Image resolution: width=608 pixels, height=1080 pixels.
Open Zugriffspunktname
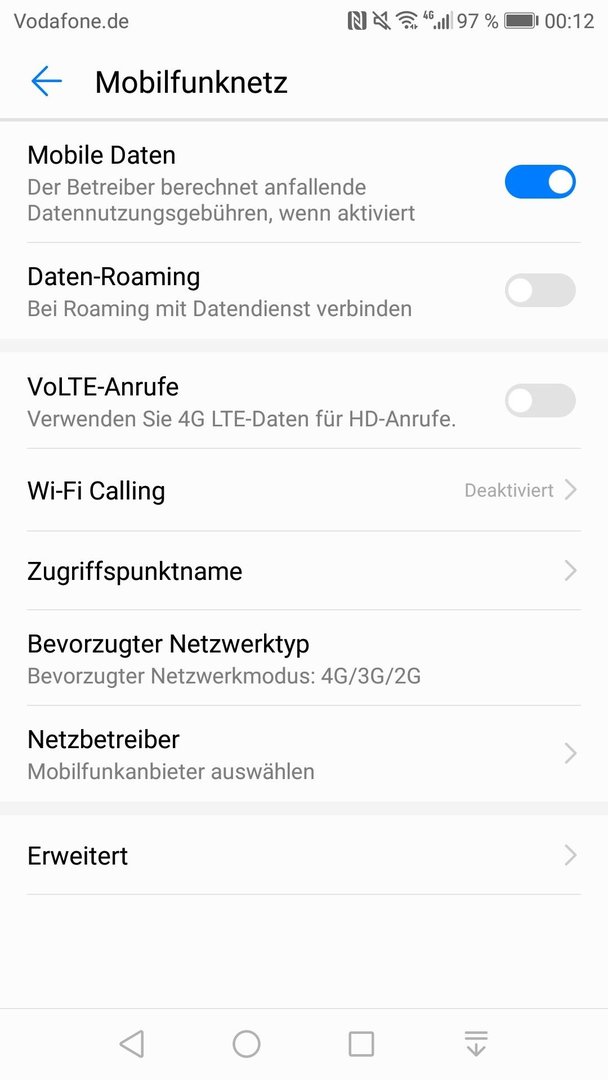(304, 571)
